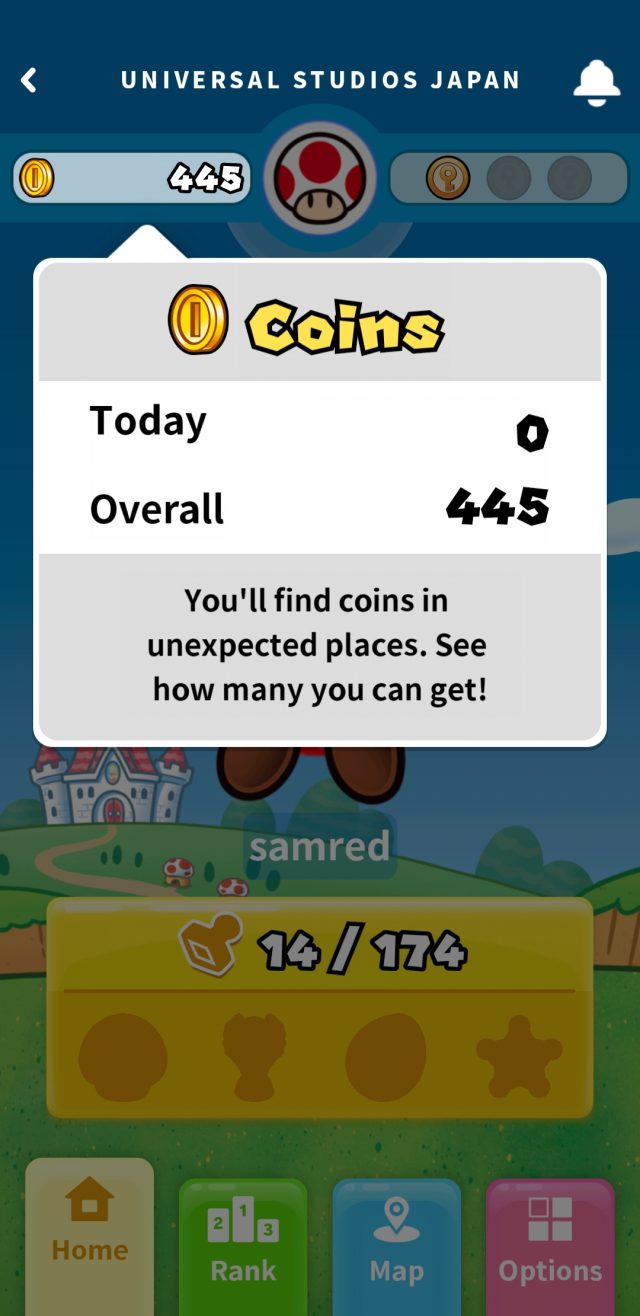The width and height of the screenshot is (640, 1316).
Task: Switch to the Rank tab
Action: 243,1240
